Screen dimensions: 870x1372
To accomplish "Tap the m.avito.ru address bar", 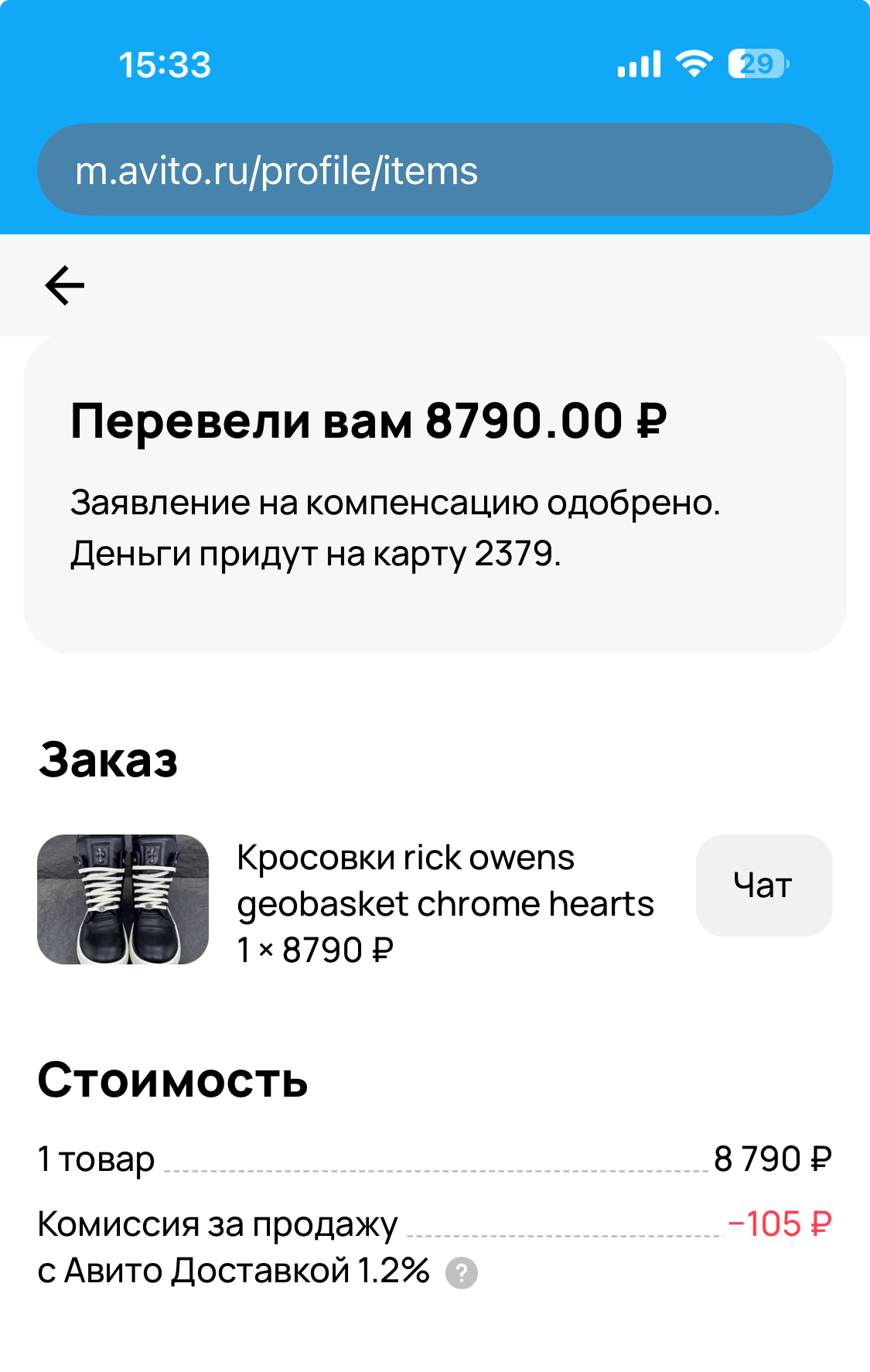I will [435, 169].
